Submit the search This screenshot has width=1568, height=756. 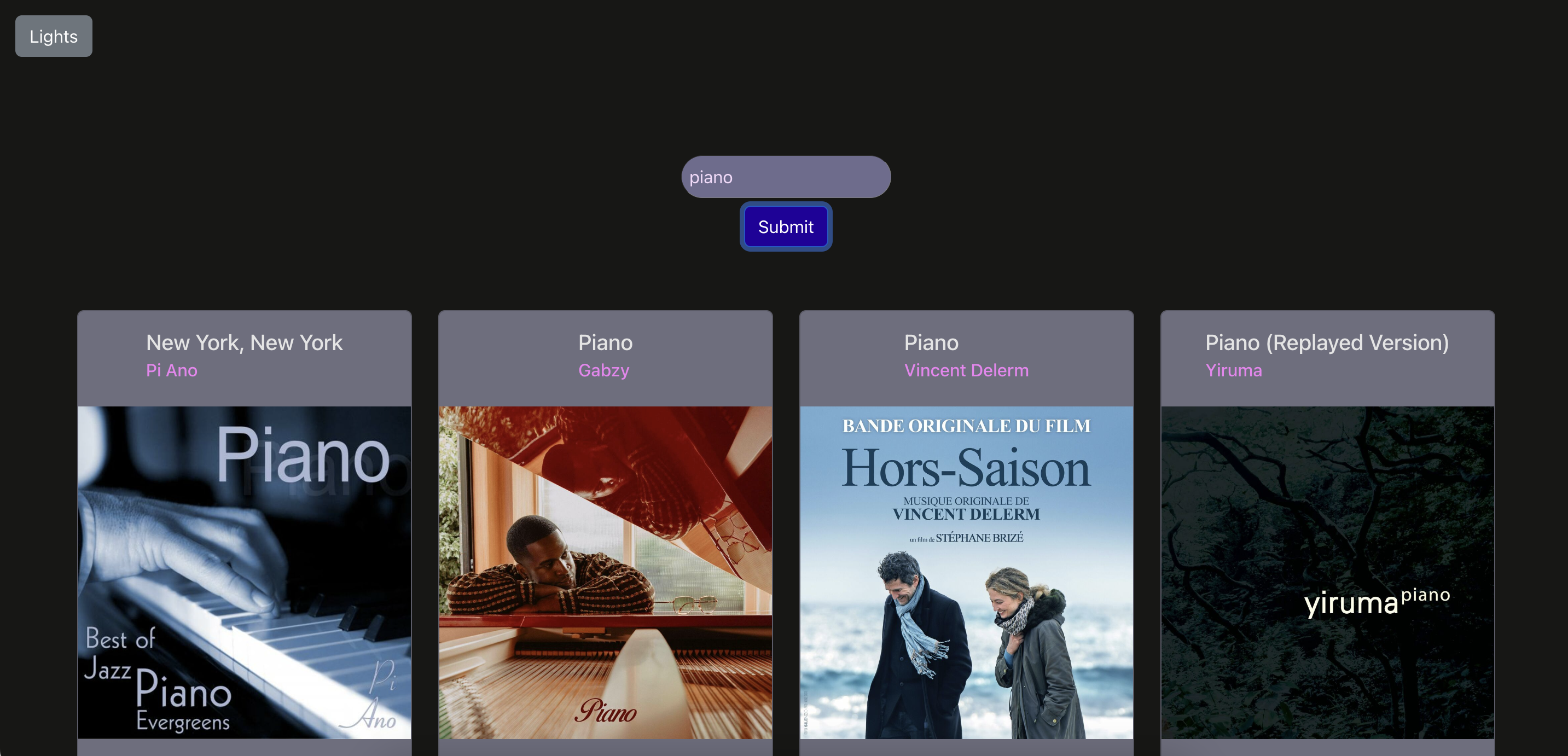(785, 227)
